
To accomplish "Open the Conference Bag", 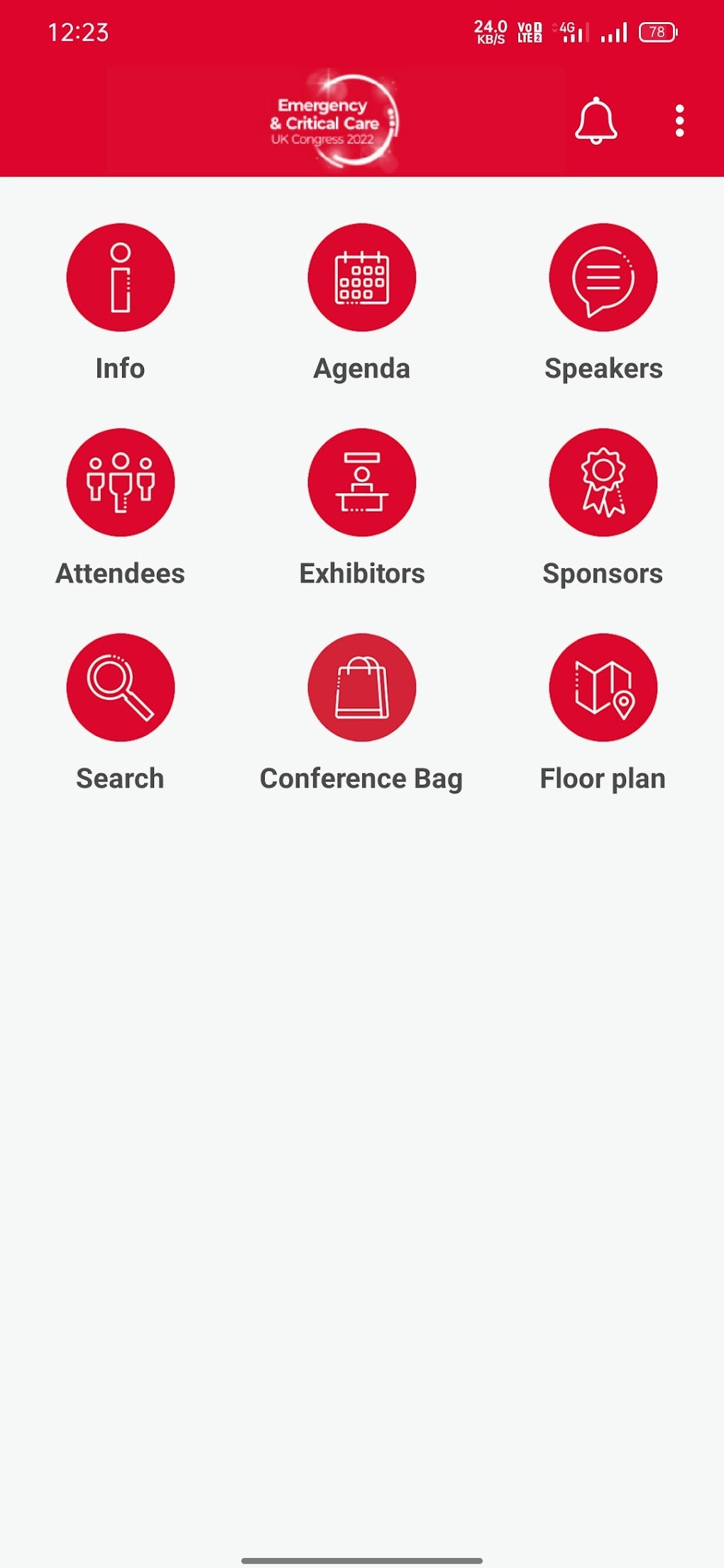I will (362, 688).
